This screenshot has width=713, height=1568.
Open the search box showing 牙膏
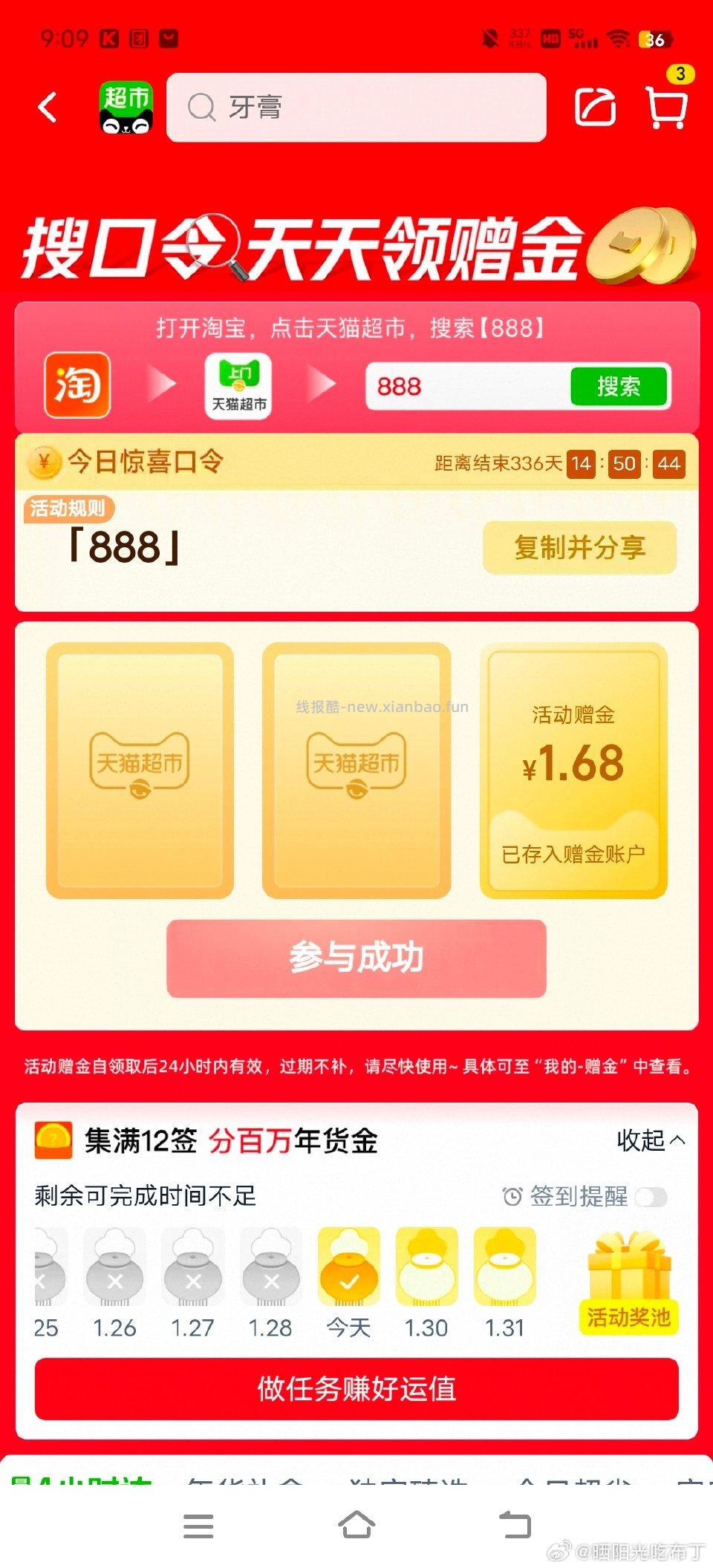[x=356, y=108]
